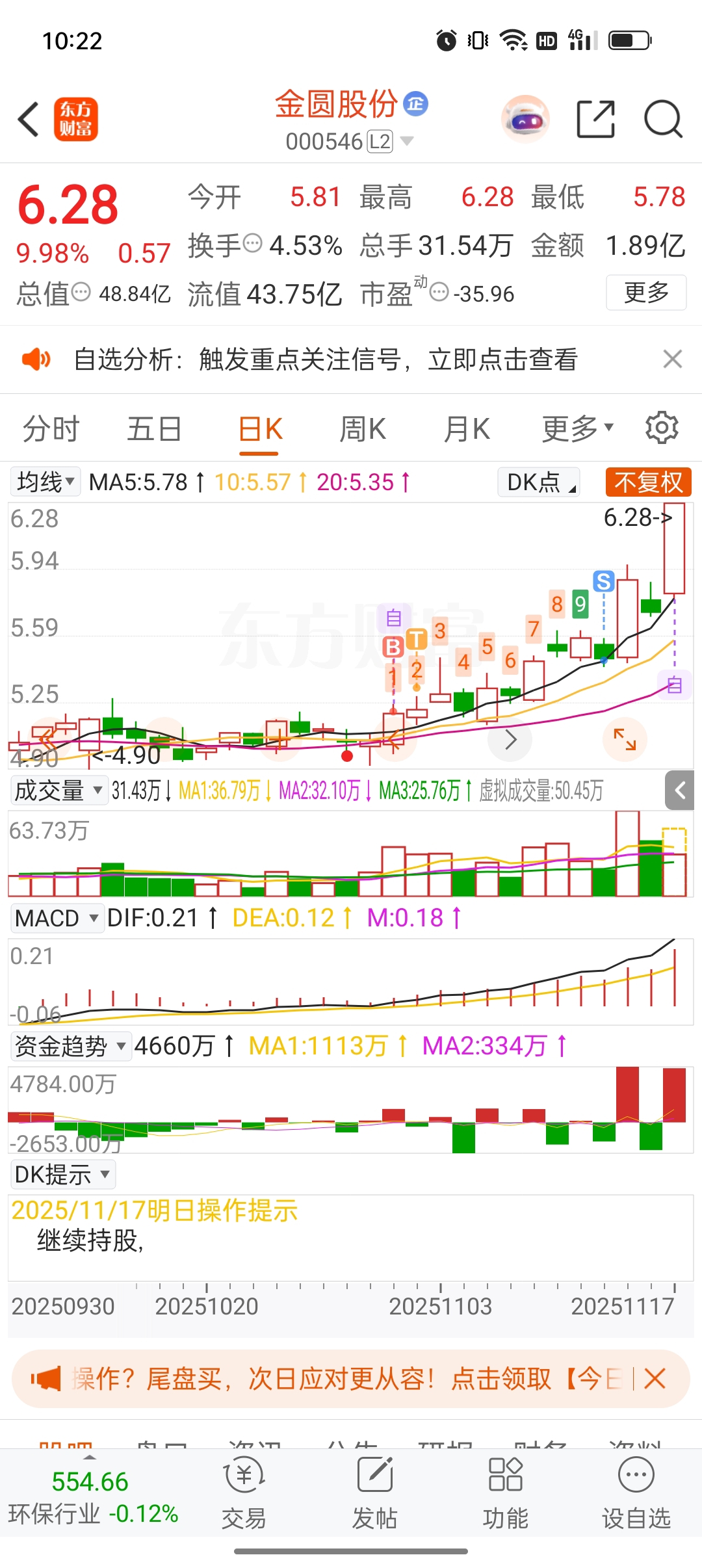Image resolution: width=702 pixels, height=1568 pixels.
Task: Share this stock page
Action: (x=595, y=120)
